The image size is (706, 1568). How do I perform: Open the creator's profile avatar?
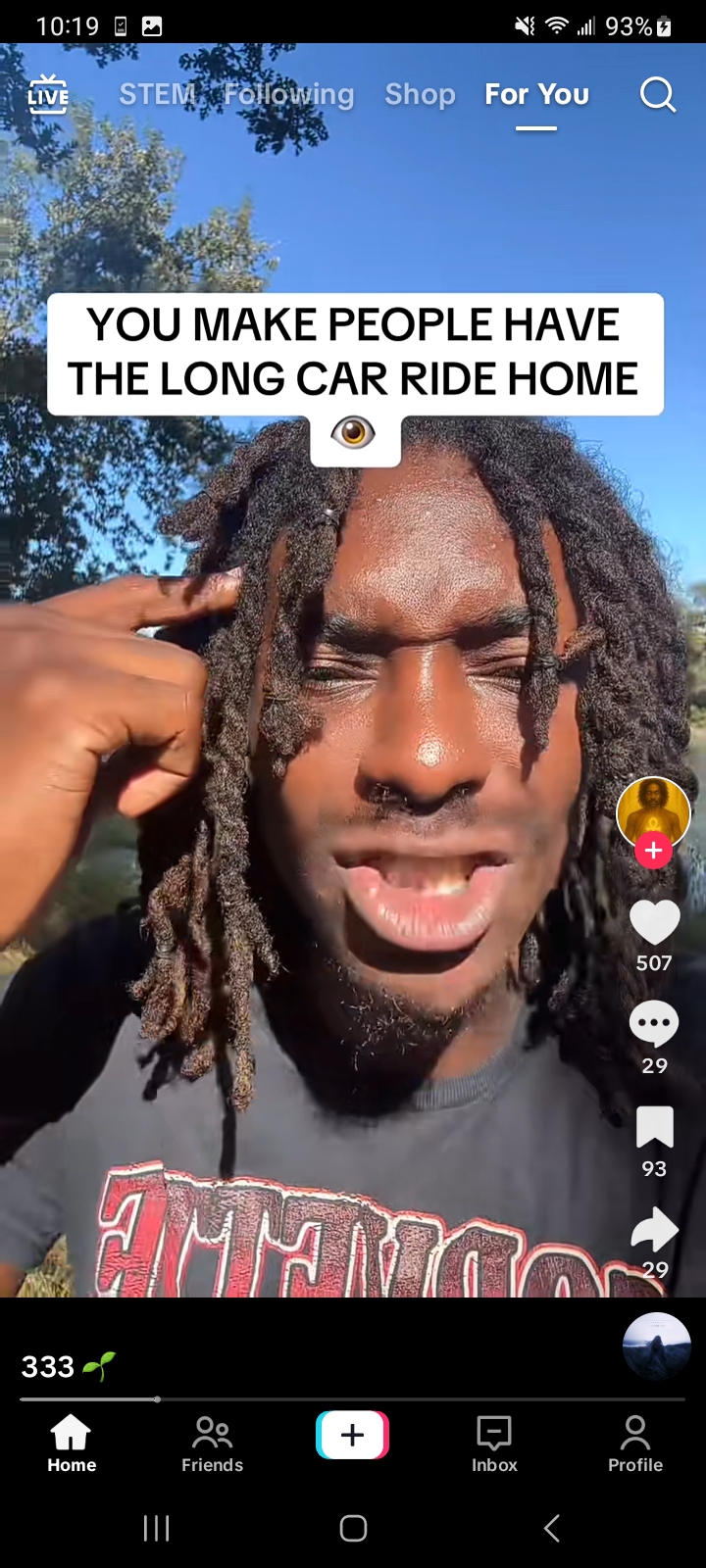point(654,813)
